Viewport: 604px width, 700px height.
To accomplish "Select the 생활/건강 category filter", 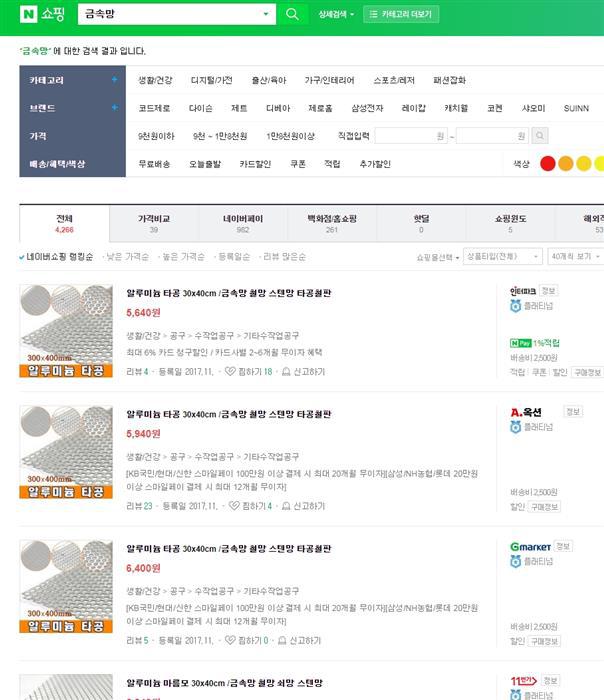I will coord(155,80).
